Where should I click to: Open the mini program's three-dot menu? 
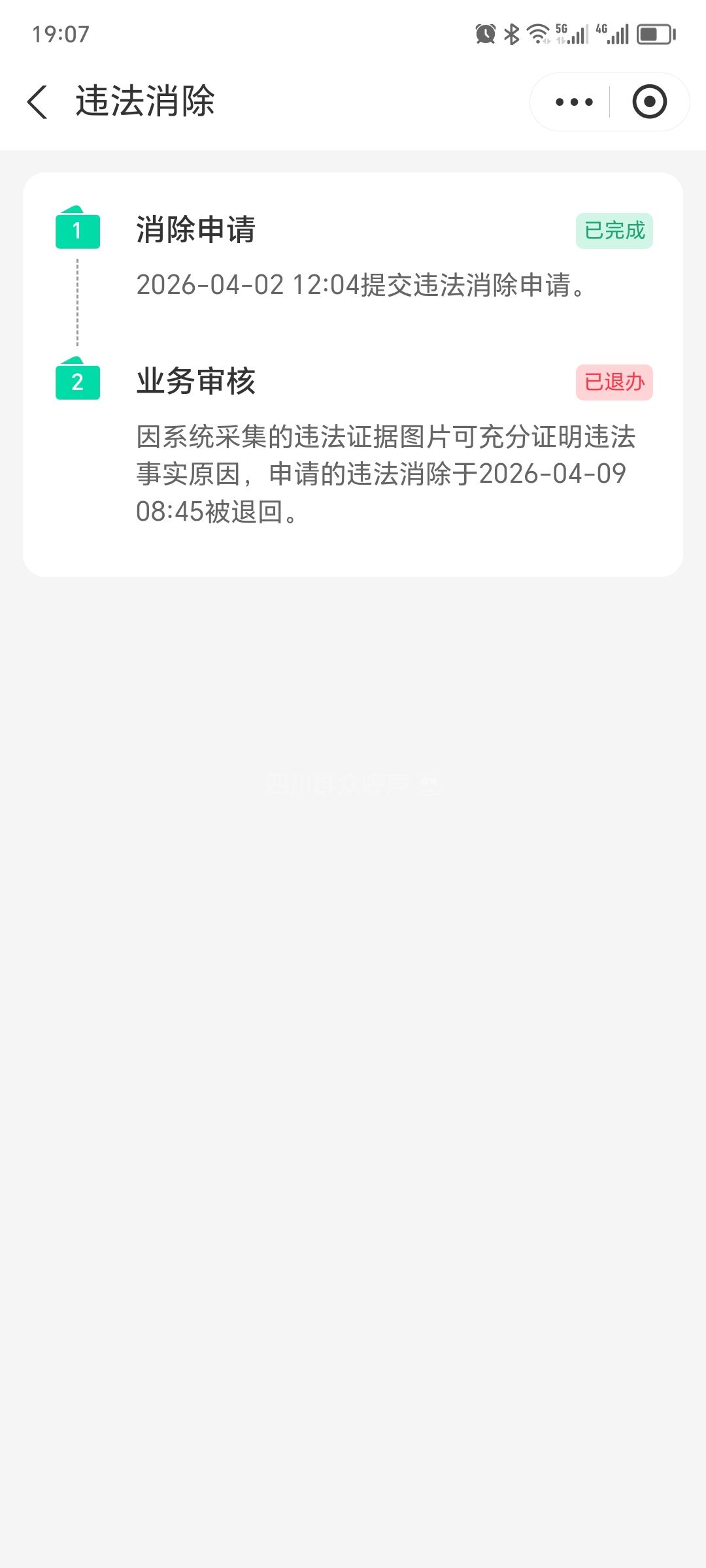pyautogui.click(x=573, y=102)
